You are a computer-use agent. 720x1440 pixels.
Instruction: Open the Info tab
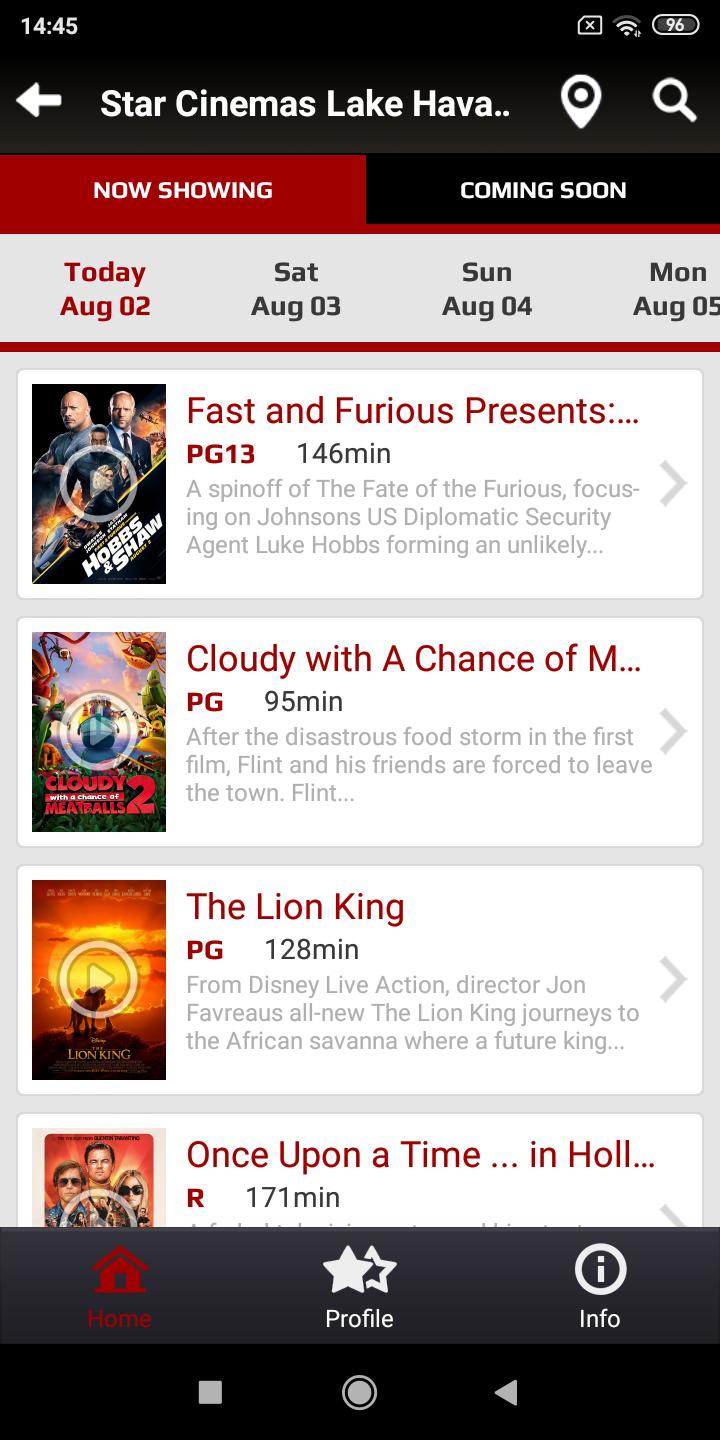tap(600, 1286)
